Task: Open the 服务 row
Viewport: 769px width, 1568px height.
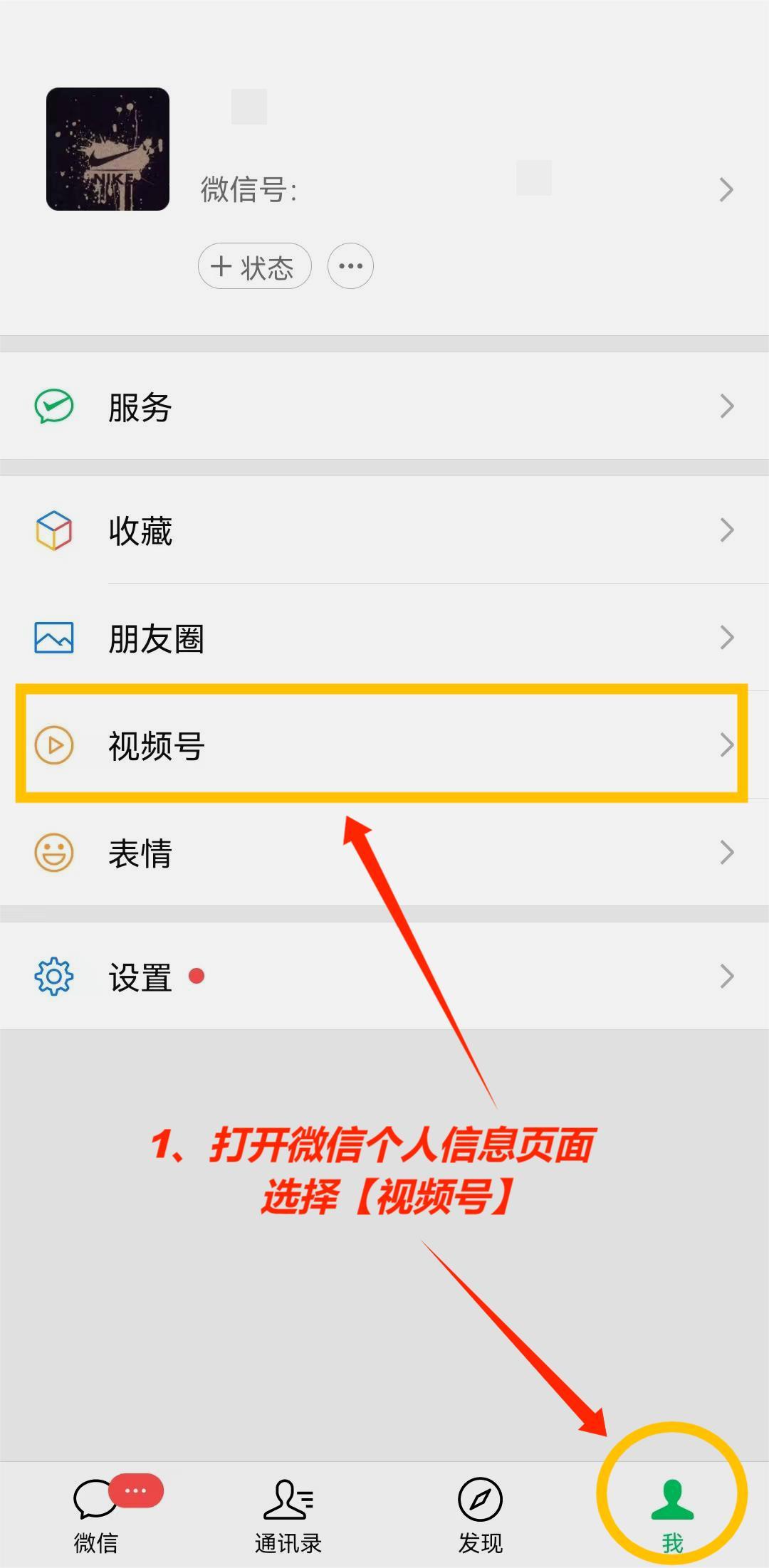Action: [x=384, y=406]
